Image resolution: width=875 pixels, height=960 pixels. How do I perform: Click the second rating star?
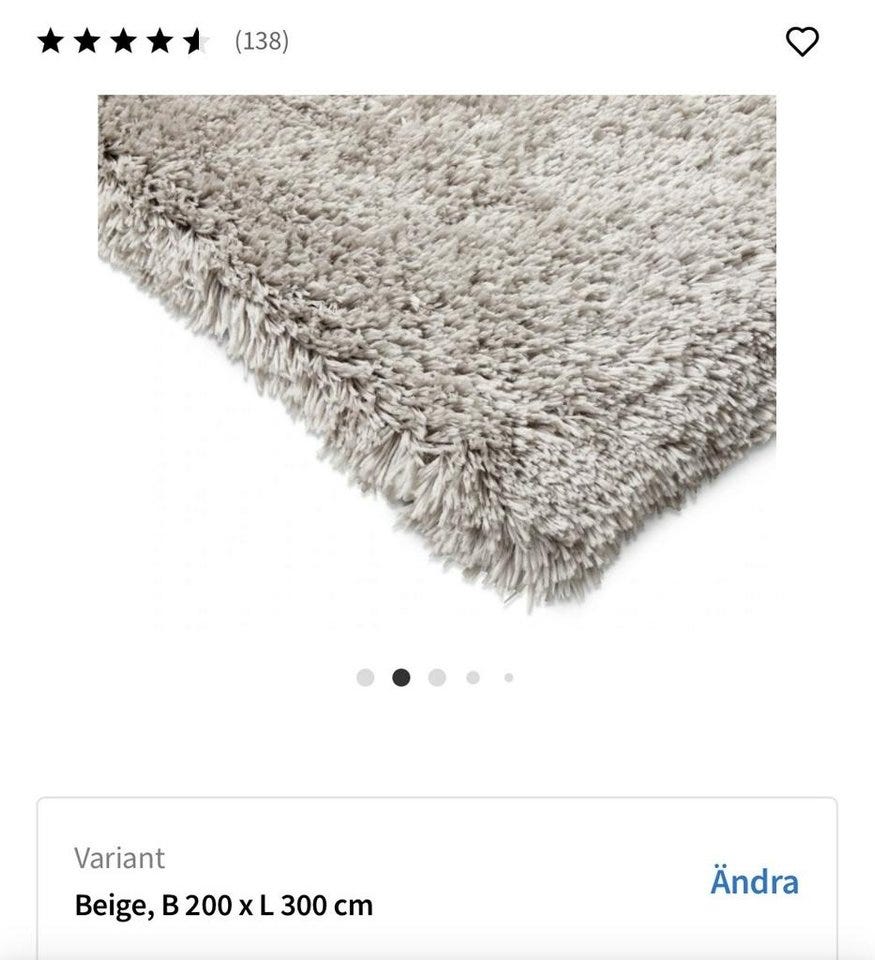click(x=88, y=42)
